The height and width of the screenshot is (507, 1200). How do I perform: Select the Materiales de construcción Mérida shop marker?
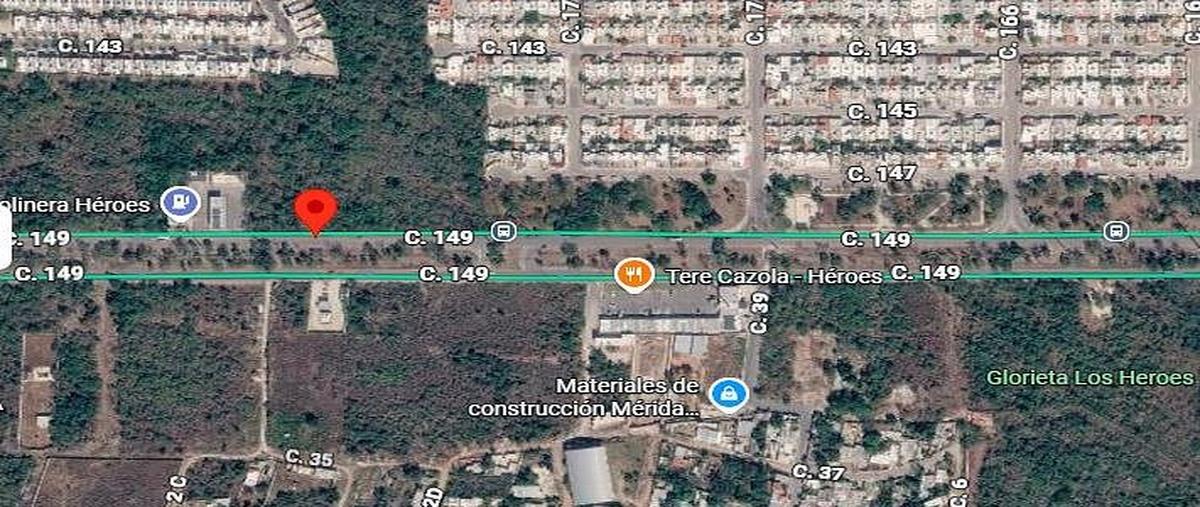pyautogui.click(x=727, y=393)
